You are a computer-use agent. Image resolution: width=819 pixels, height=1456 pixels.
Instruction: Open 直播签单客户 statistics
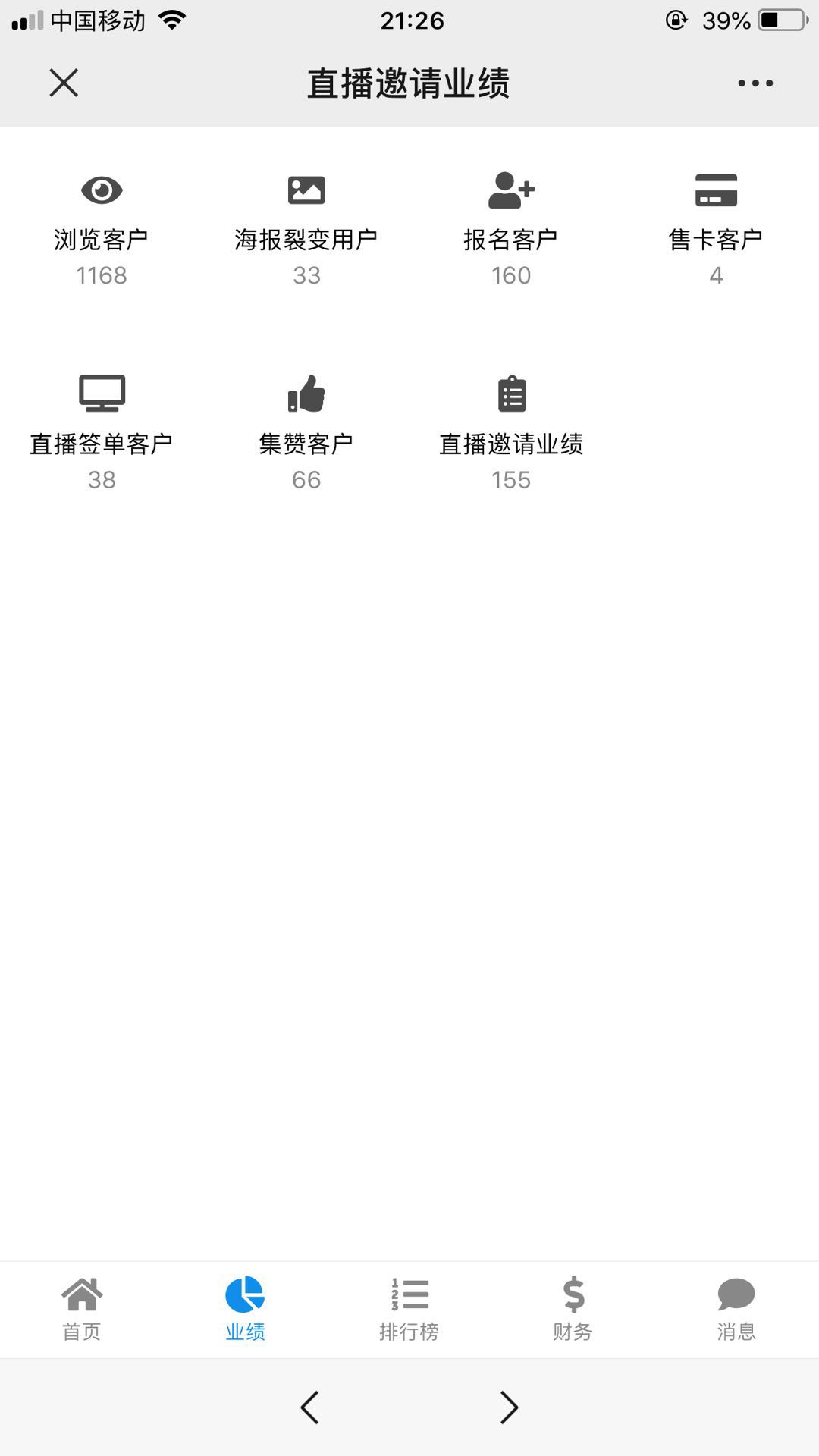pos(102,434)
